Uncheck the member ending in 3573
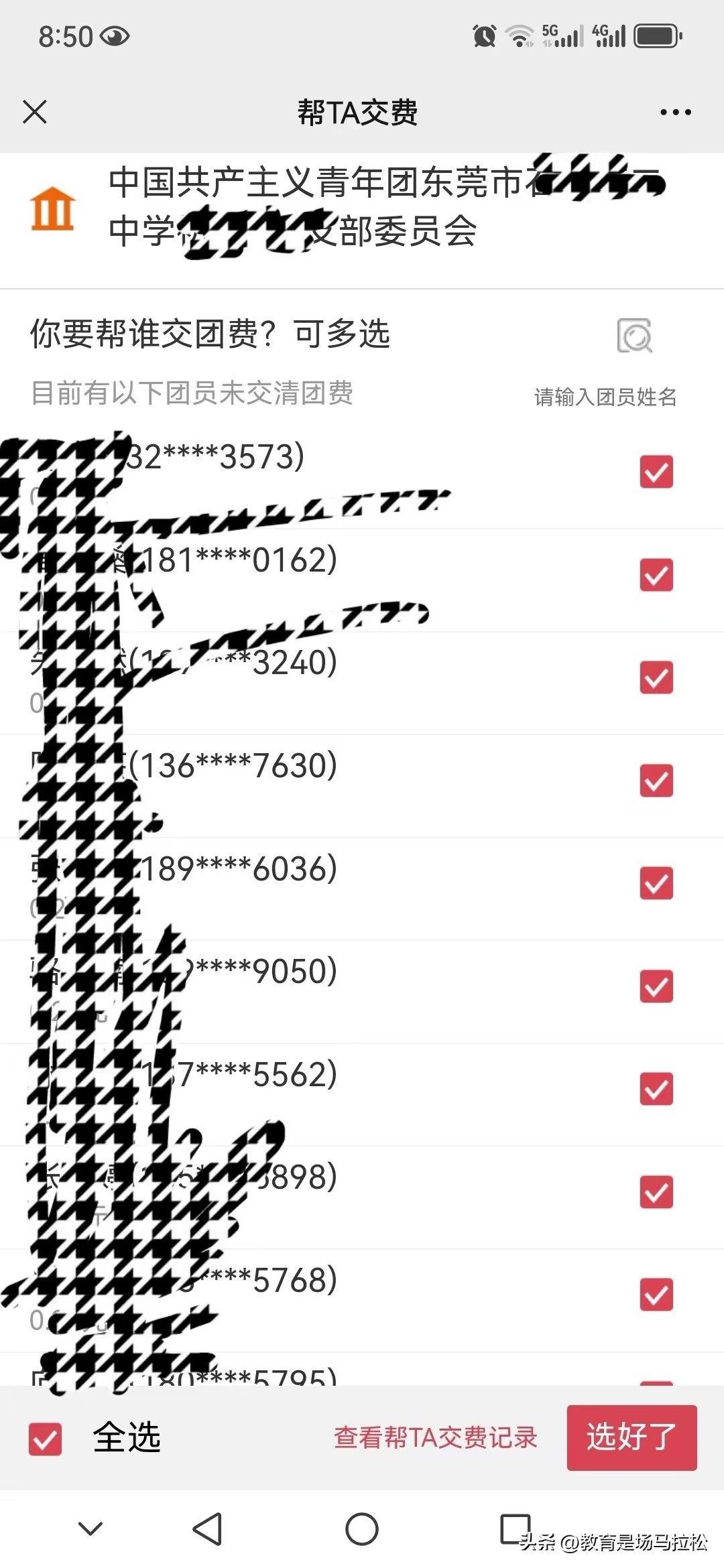724x1568 pixels. pyautogui.click(x=656, y=472)
